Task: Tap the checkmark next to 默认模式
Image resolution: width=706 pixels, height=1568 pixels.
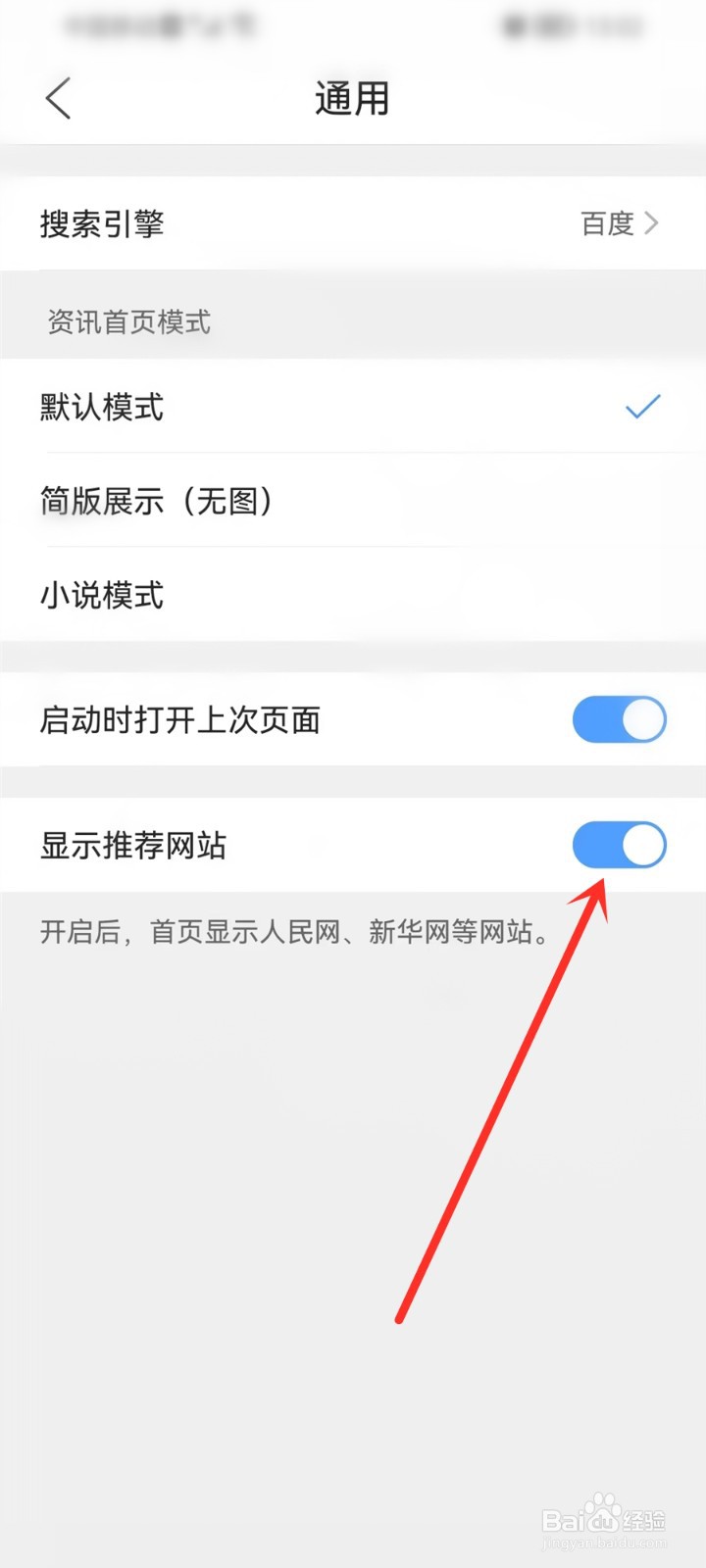Action: click(642, 406)
